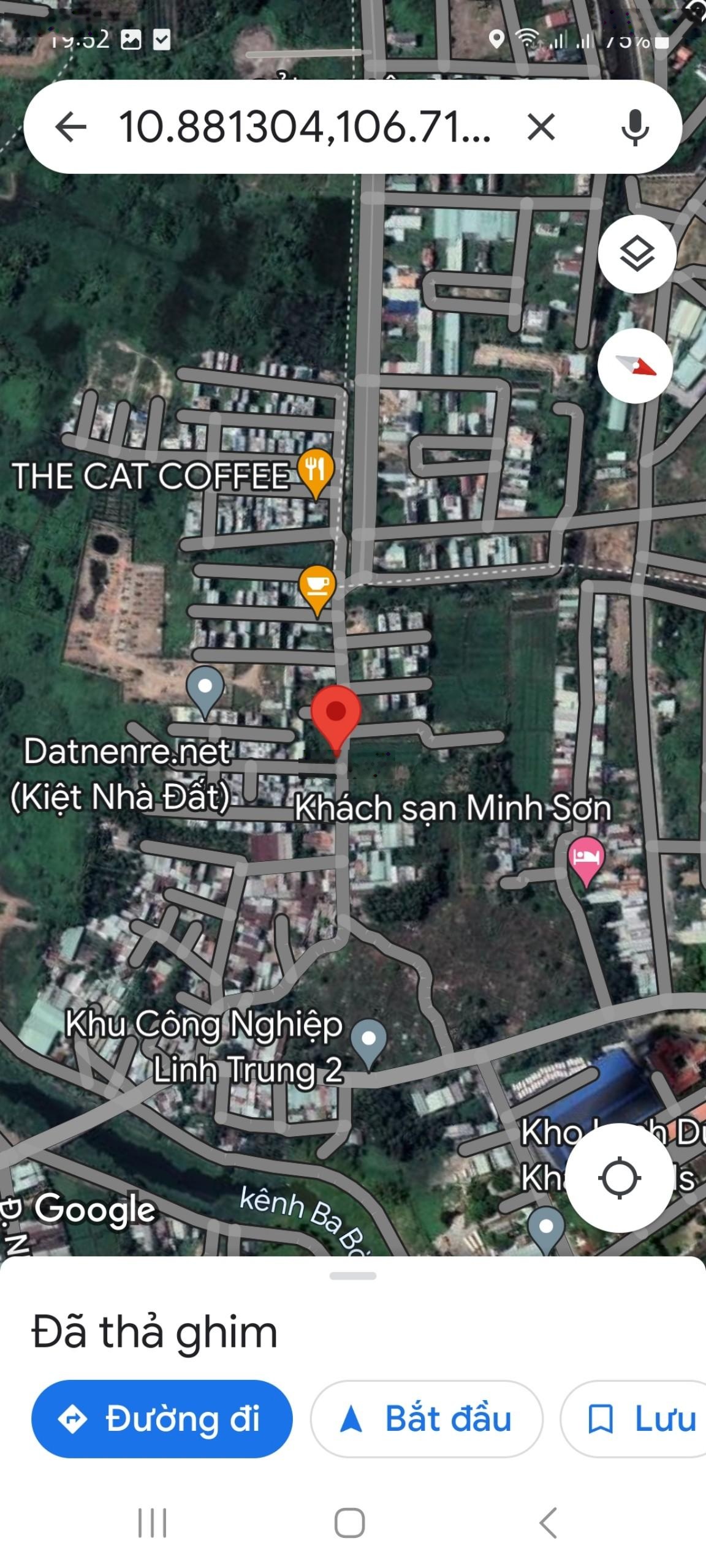Screen dimensions: 706x1568
Task: Open the Datnenre.net (Kiệt Nhà Đất) marker
Action: coord(205,689)
